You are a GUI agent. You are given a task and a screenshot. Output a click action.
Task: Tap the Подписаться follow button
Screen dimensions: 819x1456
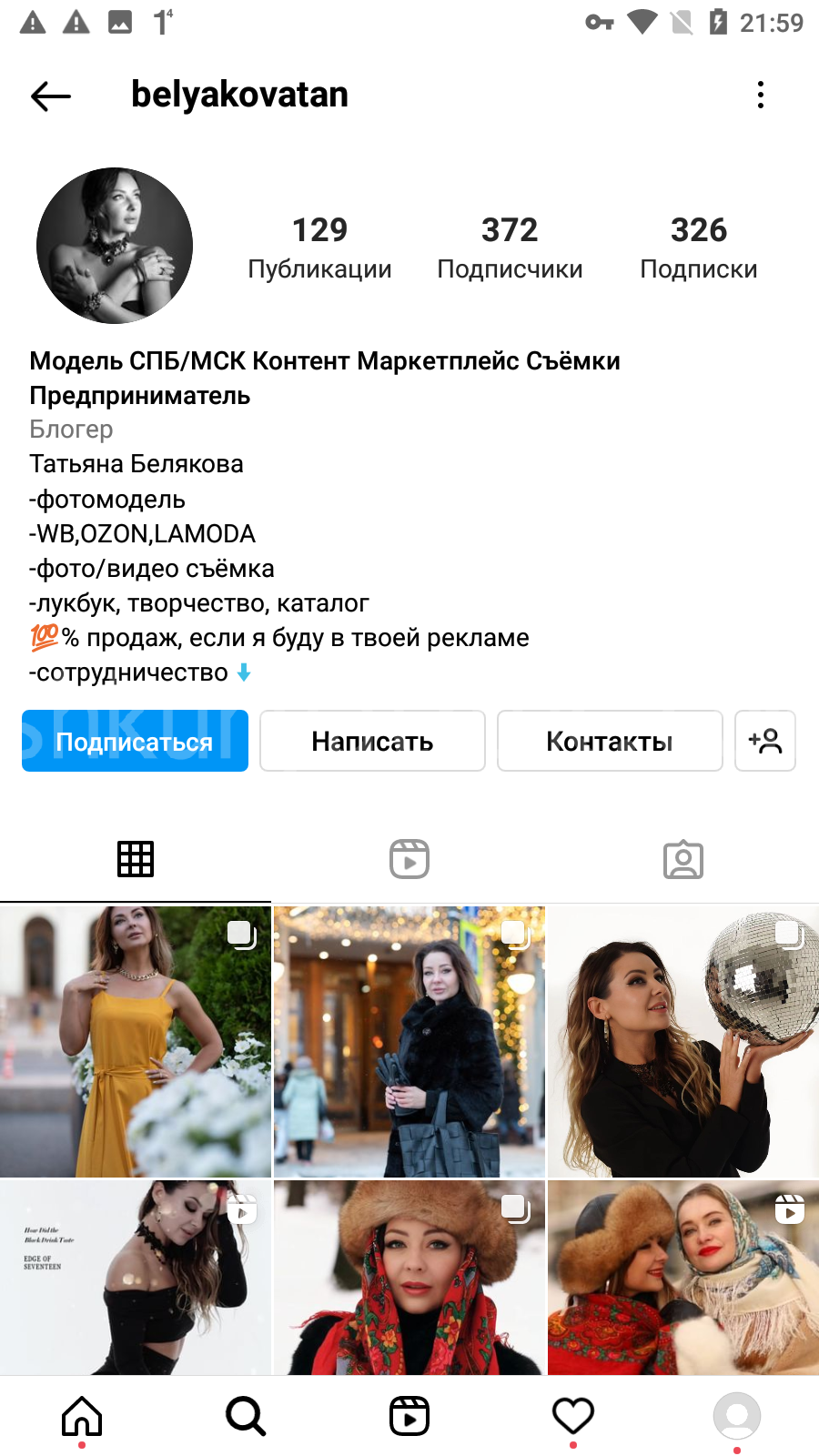[x=135, y=741]
